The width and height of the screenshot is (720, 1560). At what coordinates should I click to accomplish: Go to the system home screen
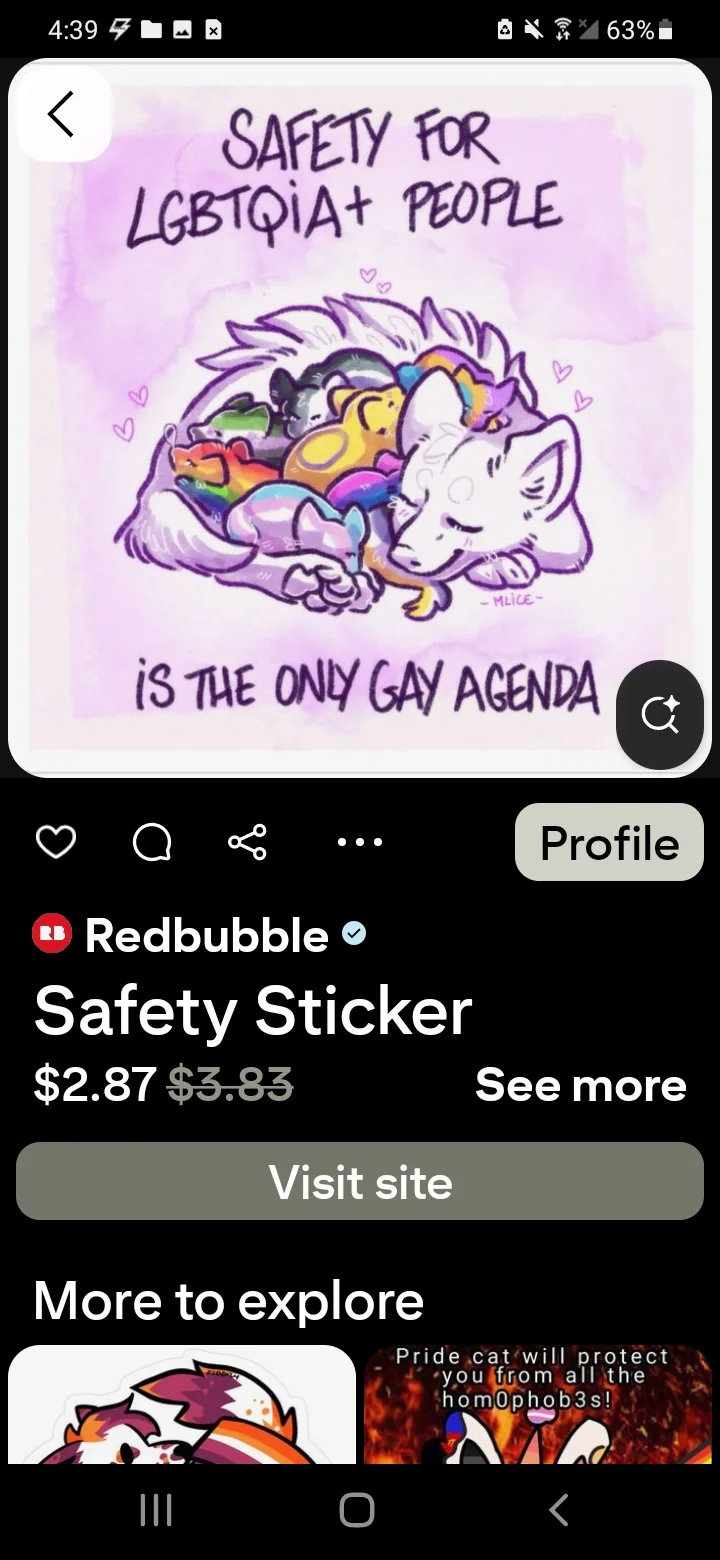[x=357, y=1510]
